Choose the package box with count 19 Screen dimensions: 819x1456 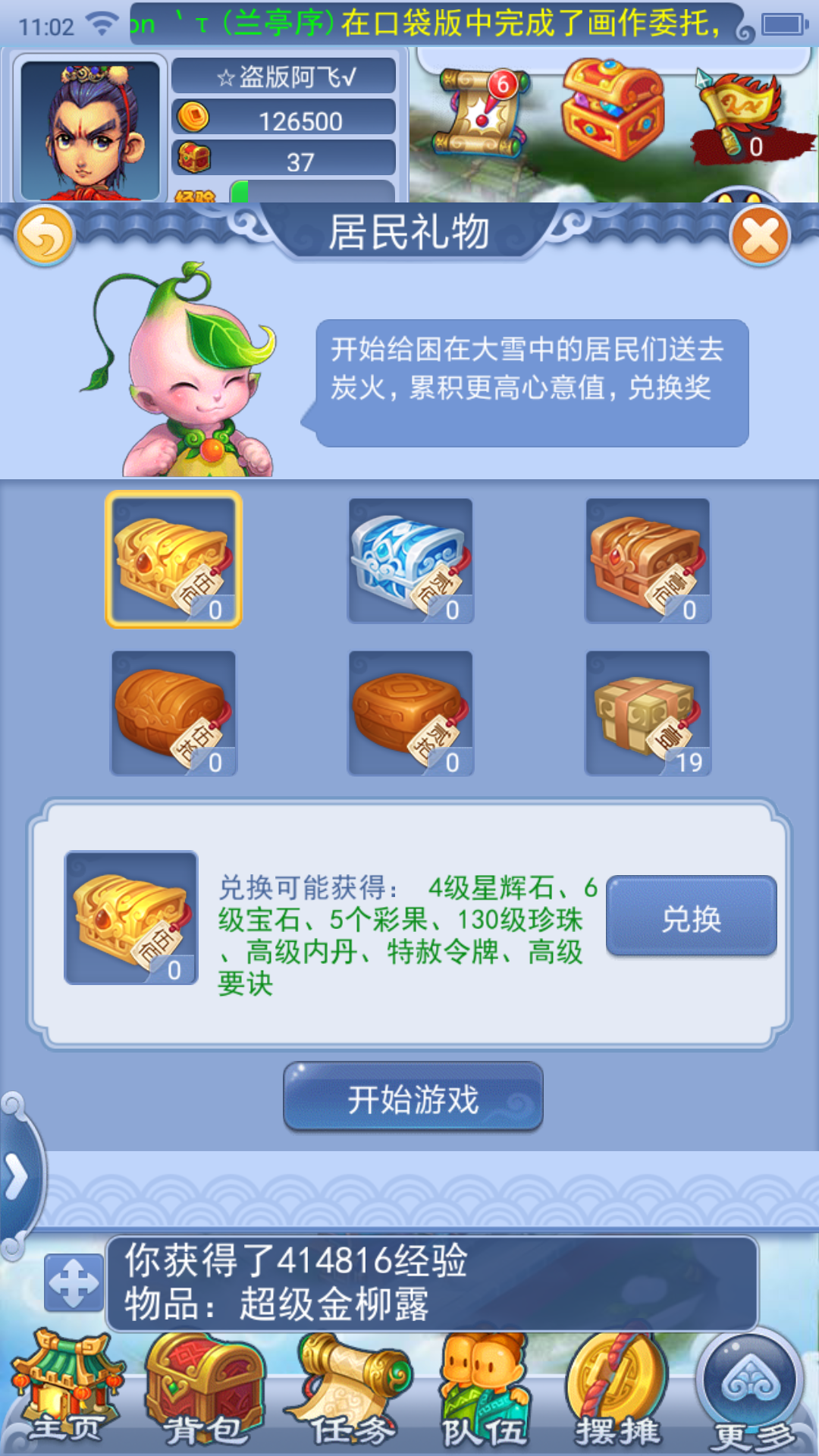tap(648, 713)
